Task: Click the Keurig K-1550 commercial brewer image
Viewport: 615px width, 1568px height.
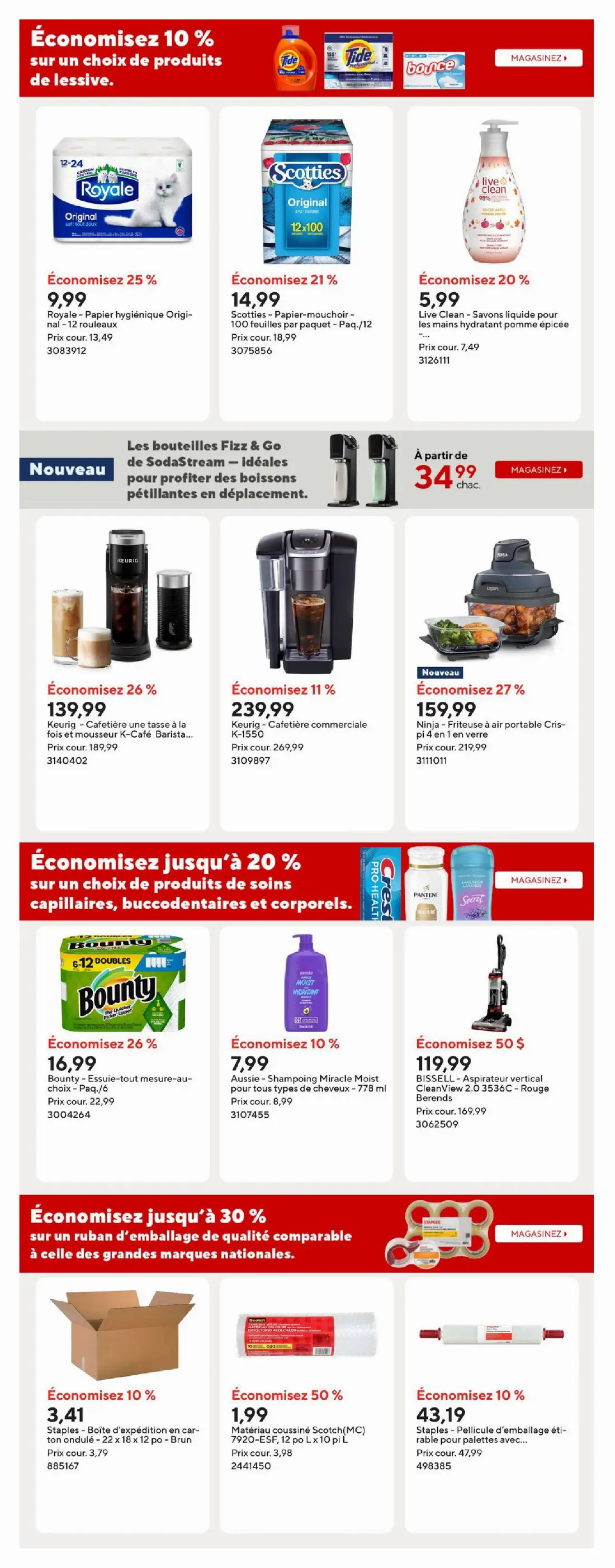Action: pos(307,602)
